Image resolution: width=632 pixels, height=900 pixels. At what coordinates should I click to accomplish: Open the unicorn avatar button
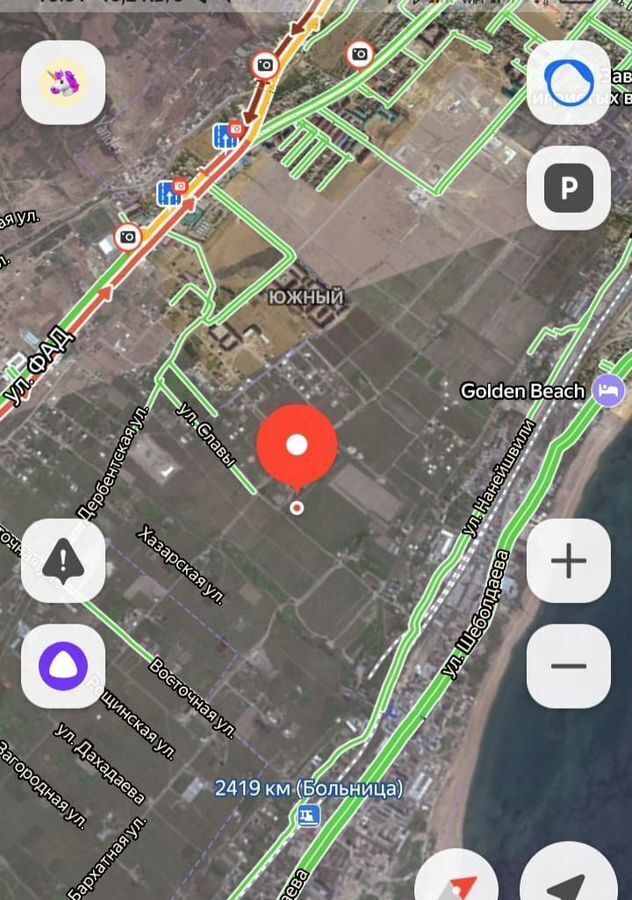pyautogui.click(x=63, y=83)
